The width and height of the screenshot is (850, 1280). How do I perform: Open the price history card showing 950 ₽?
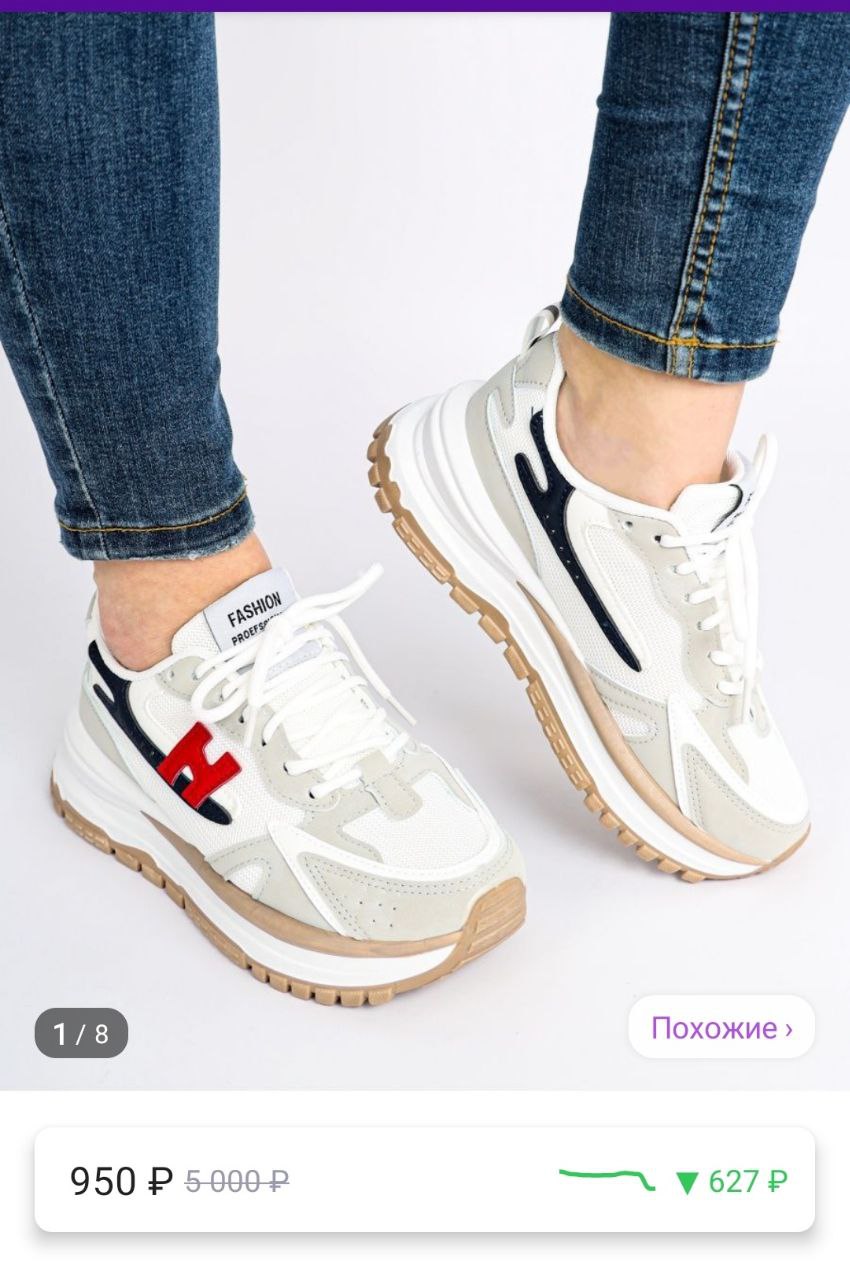click(424, 1180)
